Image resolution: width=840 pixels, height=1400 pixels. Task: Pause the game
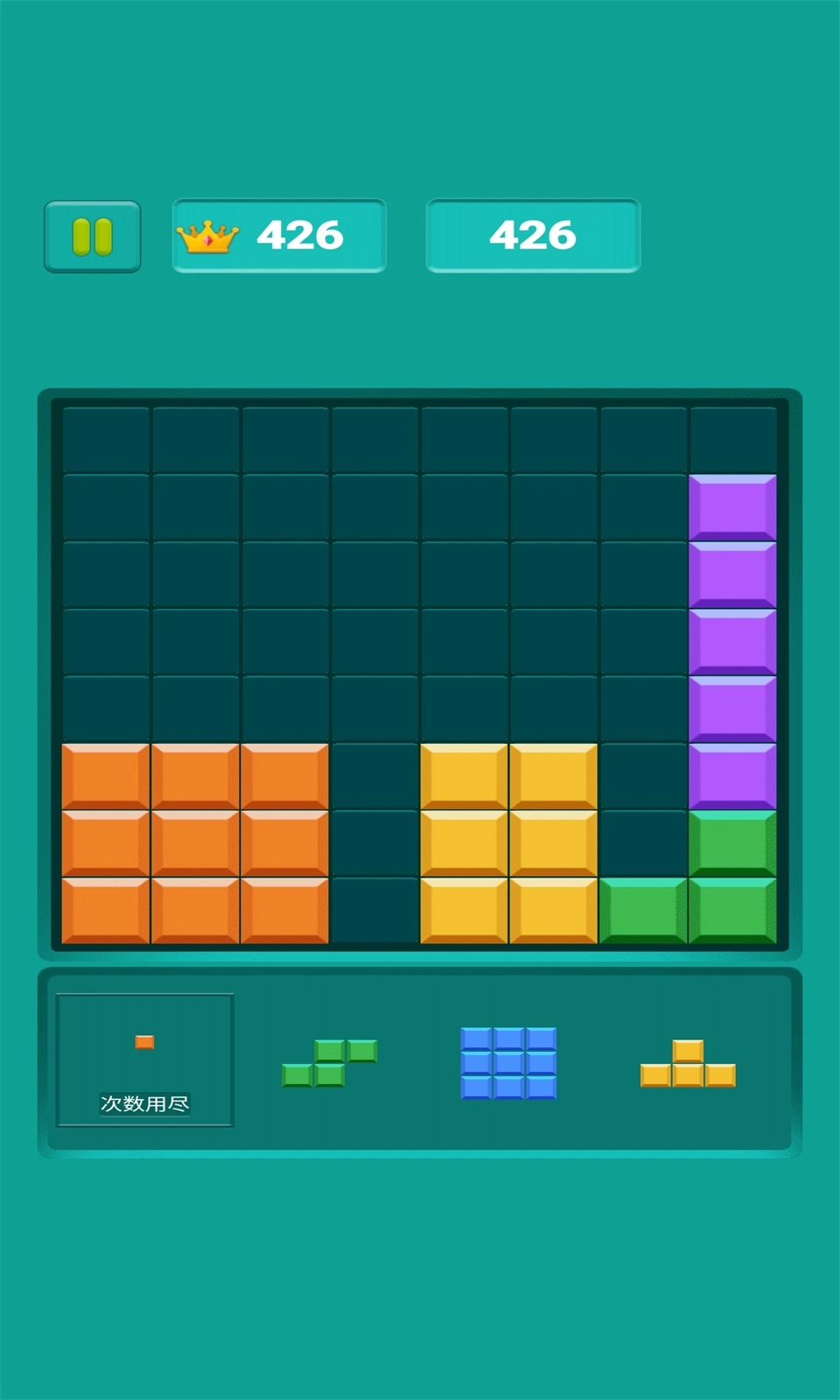click(x=93, y=237)
